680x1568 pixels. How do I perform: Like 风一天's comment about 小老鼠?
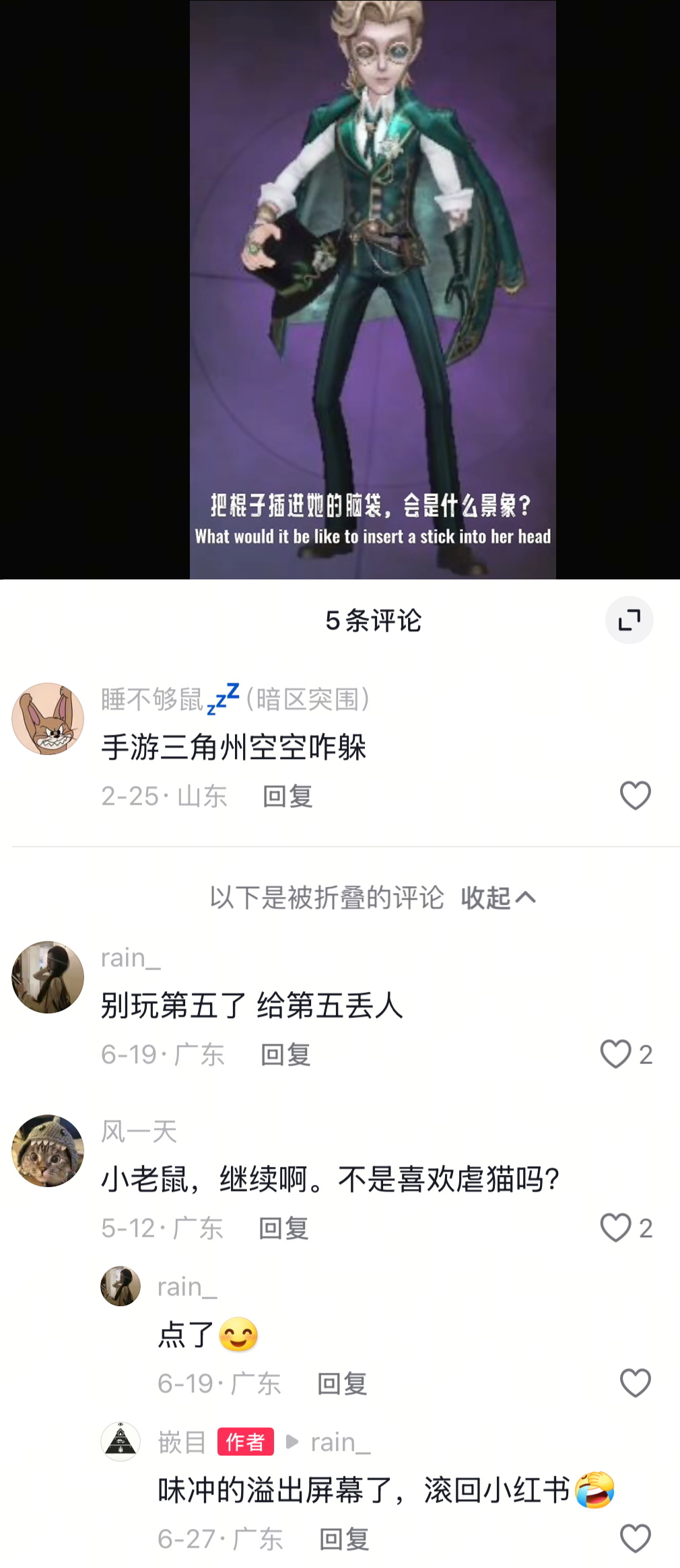pos(616,1227)
